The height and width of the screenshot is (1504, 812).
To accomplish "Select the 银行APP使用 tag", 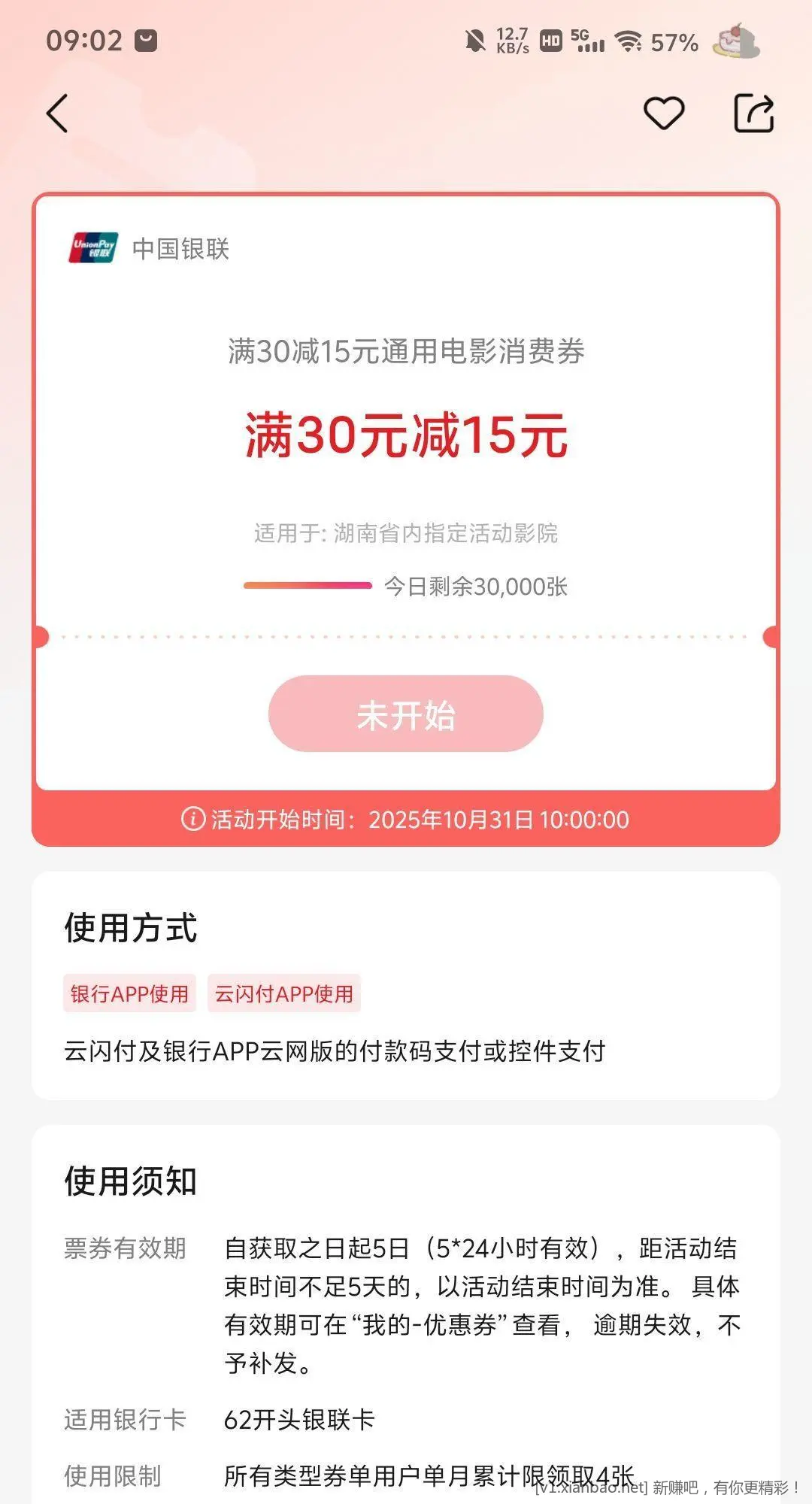I will [129, 993].
